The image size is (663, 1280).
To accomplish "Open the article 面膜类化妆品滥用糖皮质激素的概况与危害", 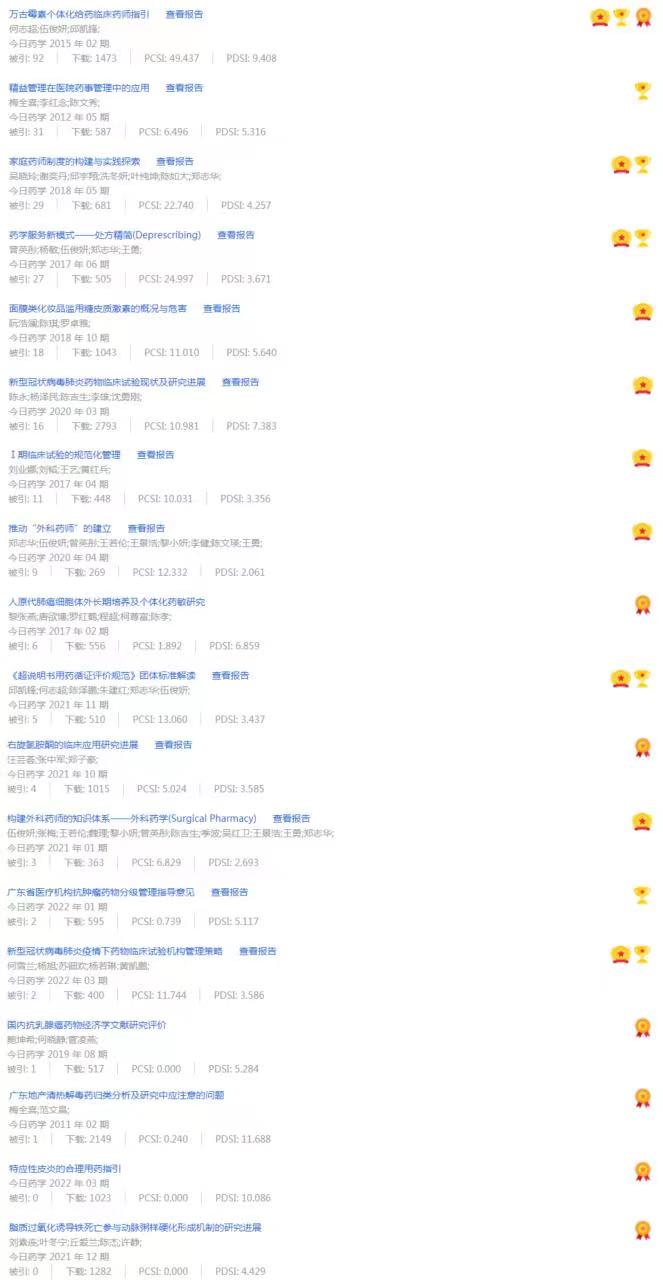I will pyautogui.click(x=97, y=308).
